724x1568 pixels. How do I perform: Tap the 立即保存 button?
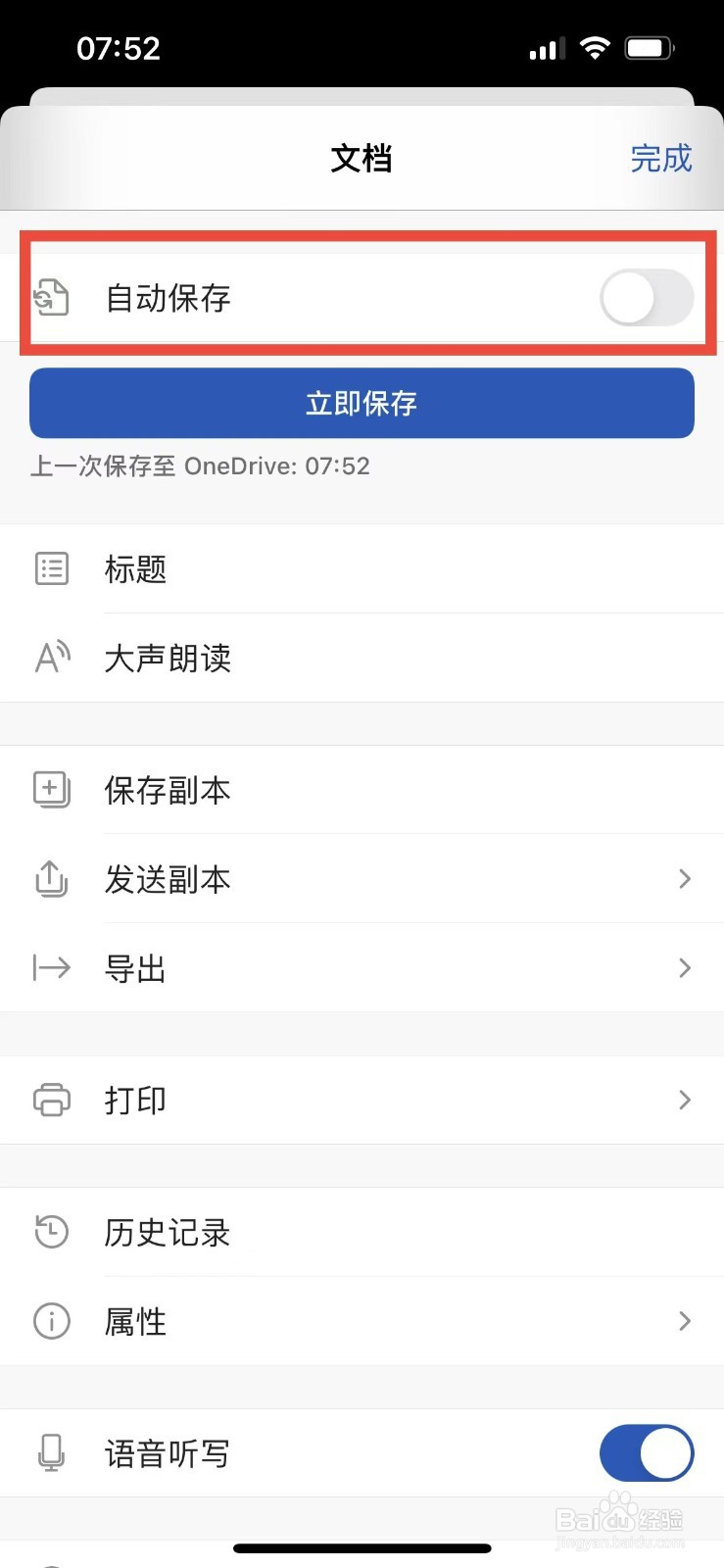click(362, 403)
